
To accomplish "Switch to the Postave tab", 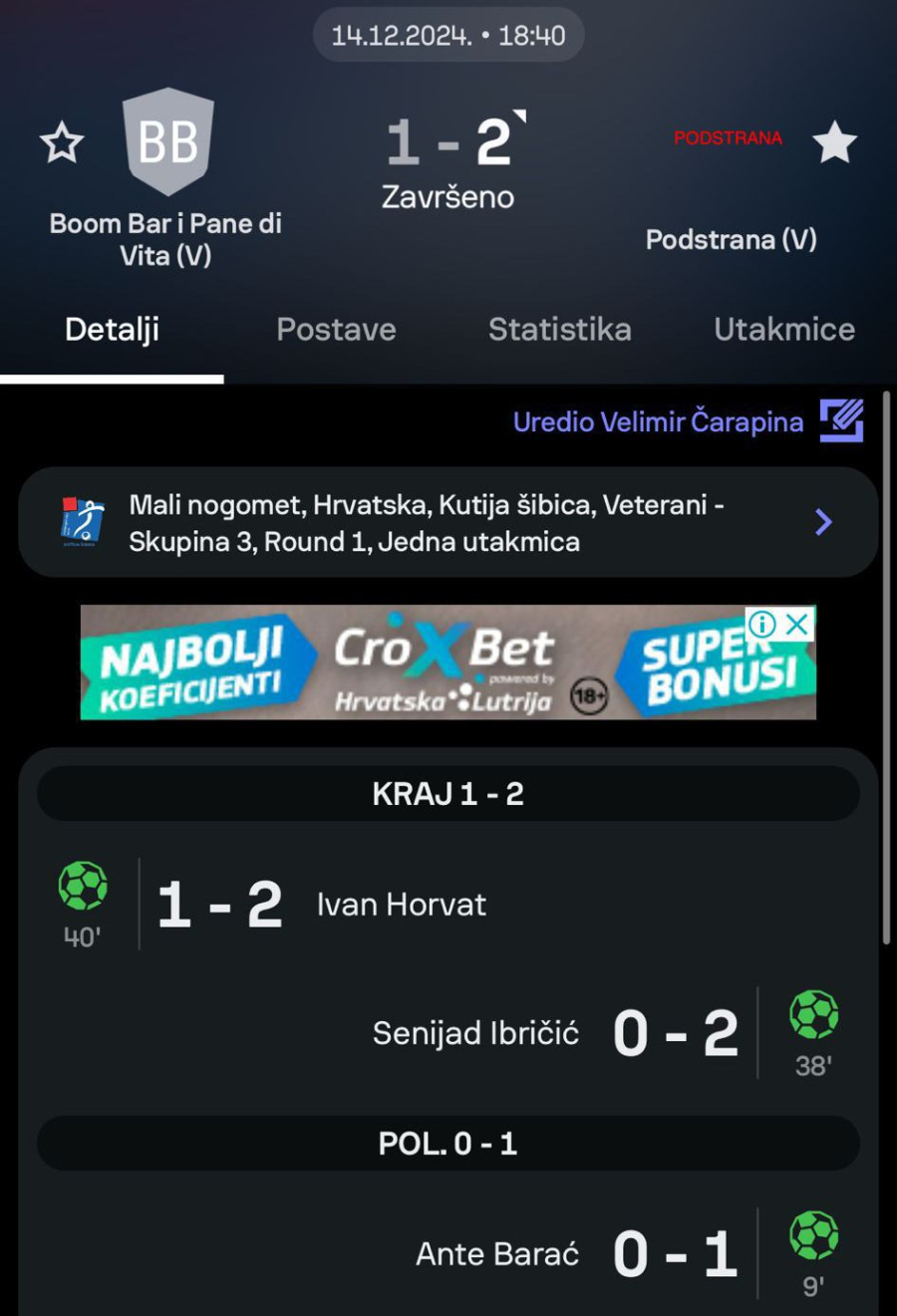I will click(x=336, y=330).
